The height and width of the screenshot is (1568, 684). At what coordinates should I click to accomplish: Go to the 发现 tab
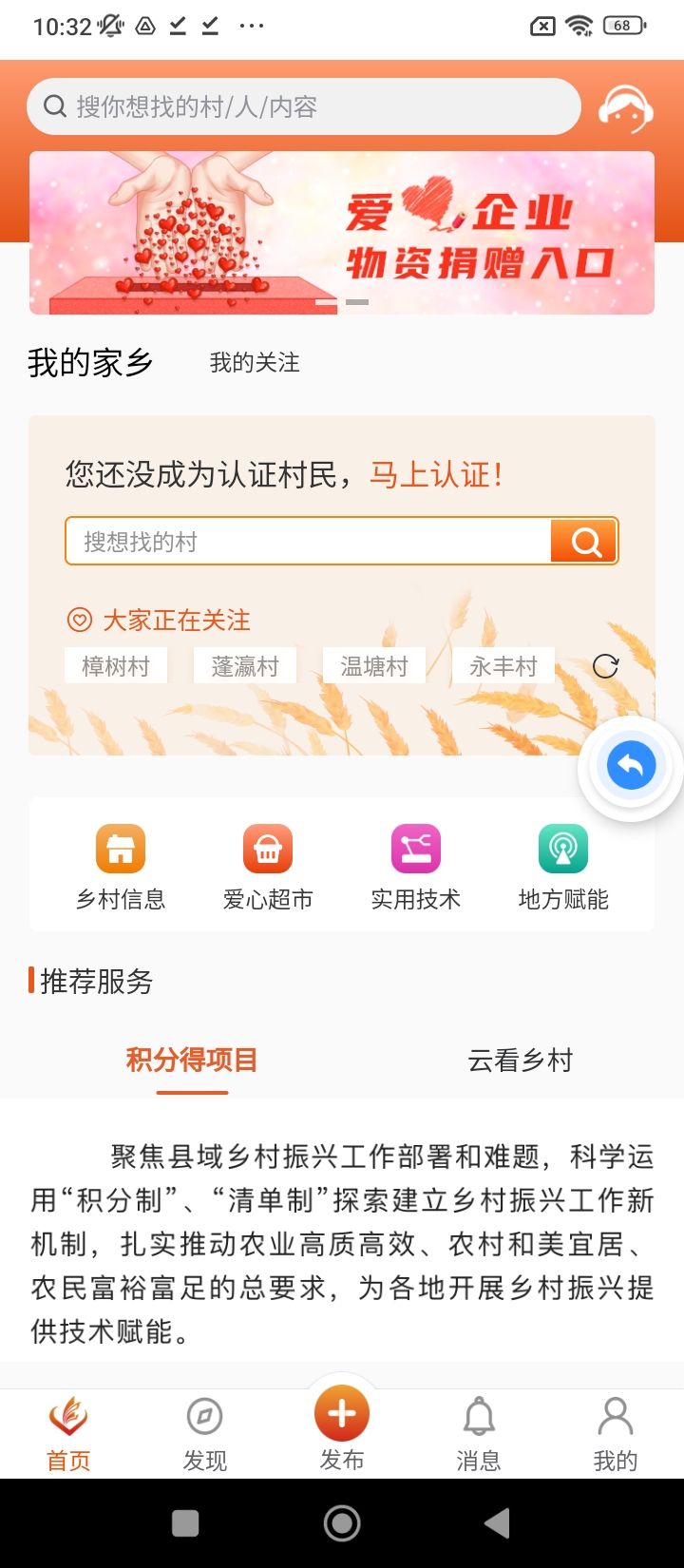click(205, 1433)
